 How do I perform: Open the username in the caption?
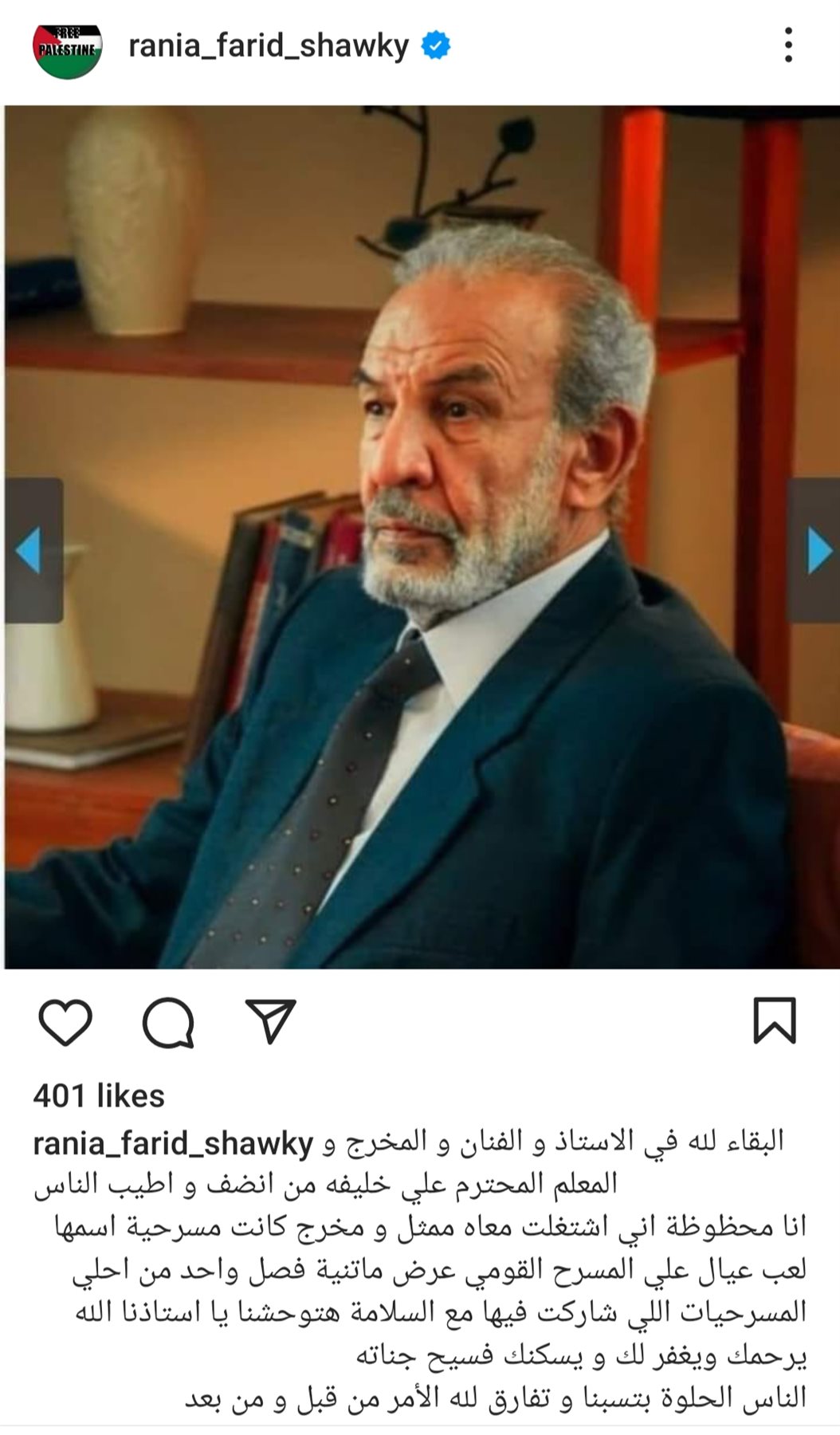pyautogui.click(x=173, y=1144)
